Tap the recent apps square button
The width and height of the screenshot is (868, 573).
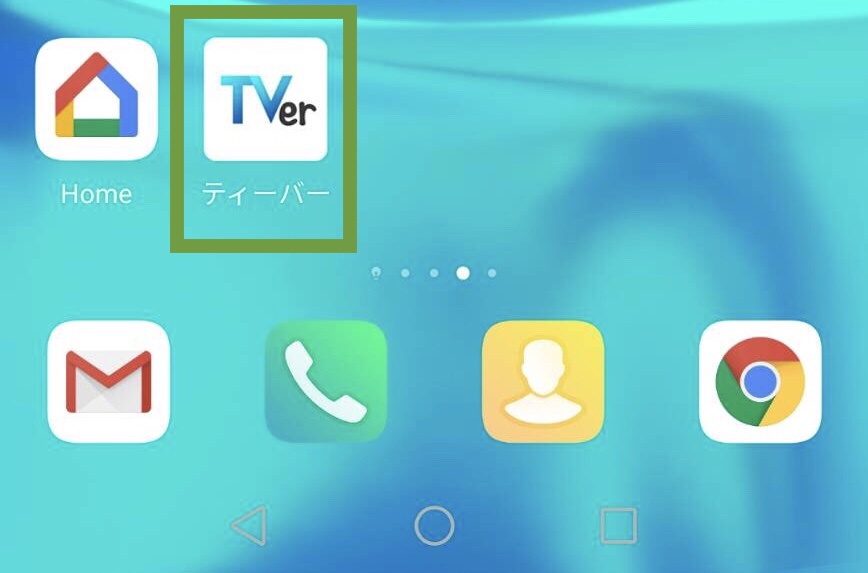click(618, 525)
